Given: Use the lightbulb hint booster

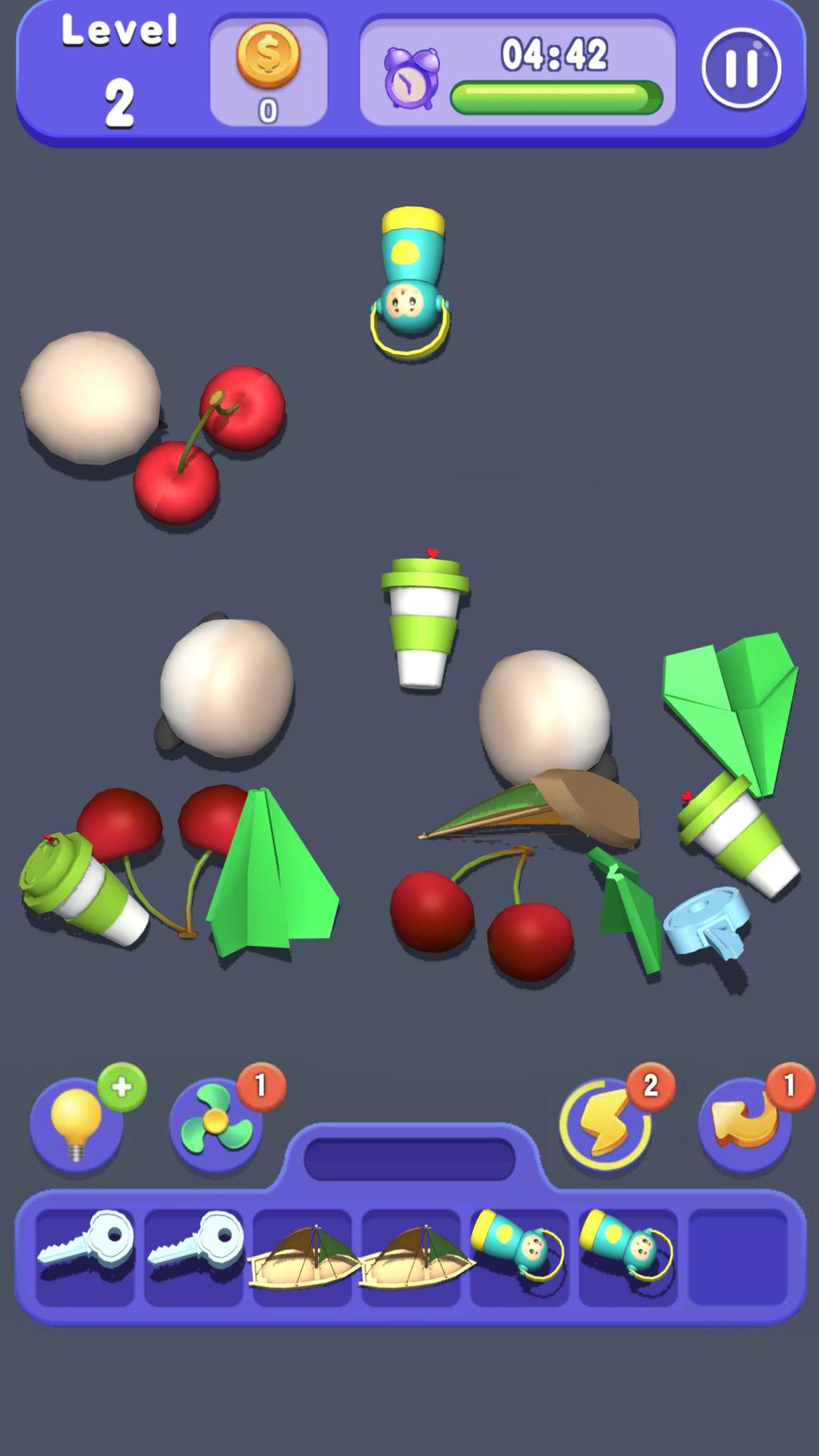Looking at the screenshot, I should coord(77,1124).
